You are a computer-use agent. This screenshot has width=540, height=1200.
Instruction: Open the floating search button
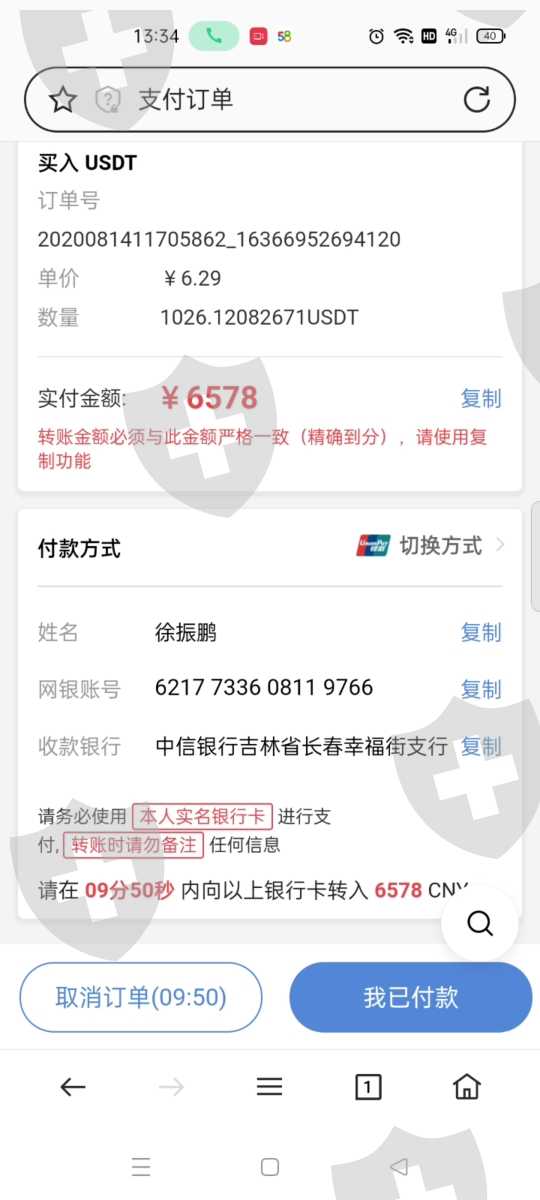tap(480, 923)
